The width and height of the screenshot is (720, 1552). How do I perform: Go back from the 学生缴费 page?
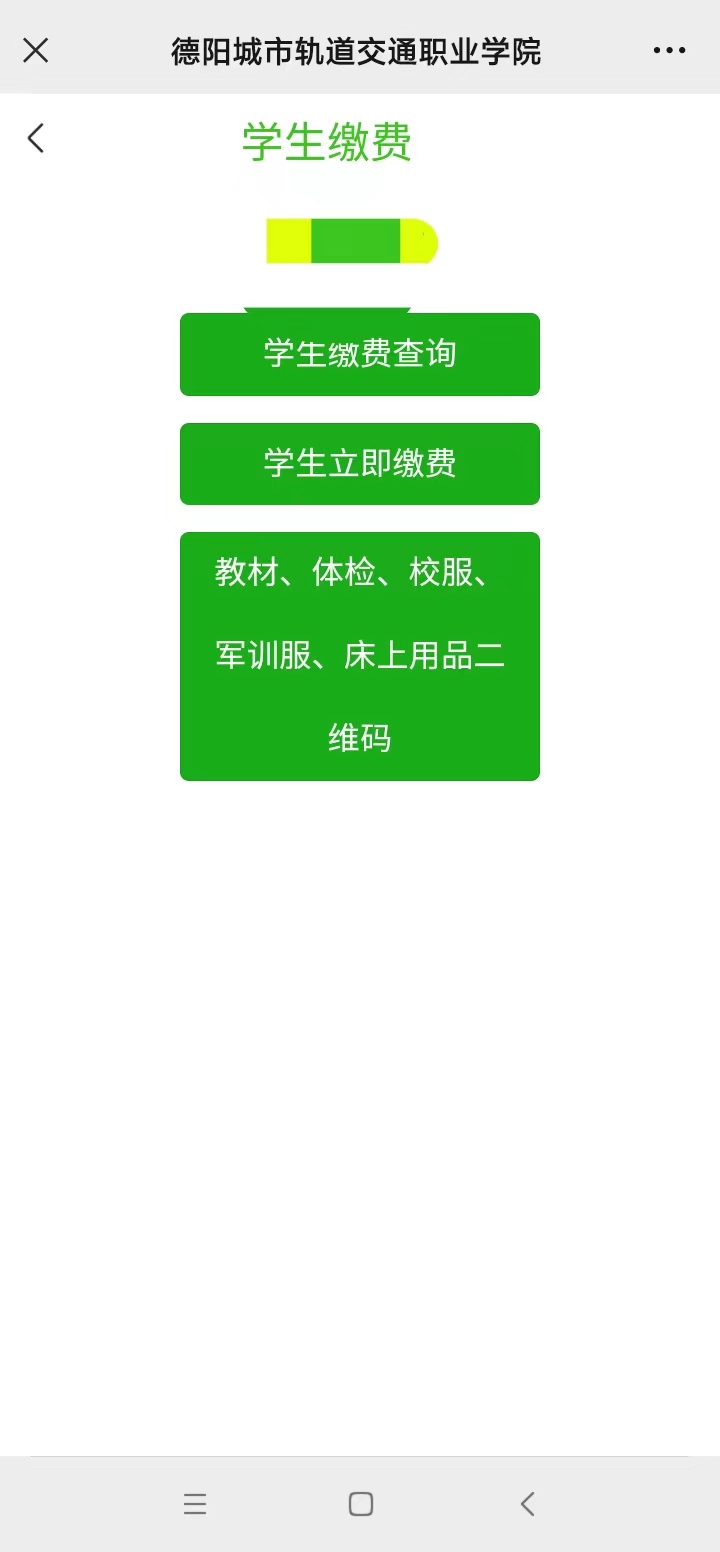36,139
